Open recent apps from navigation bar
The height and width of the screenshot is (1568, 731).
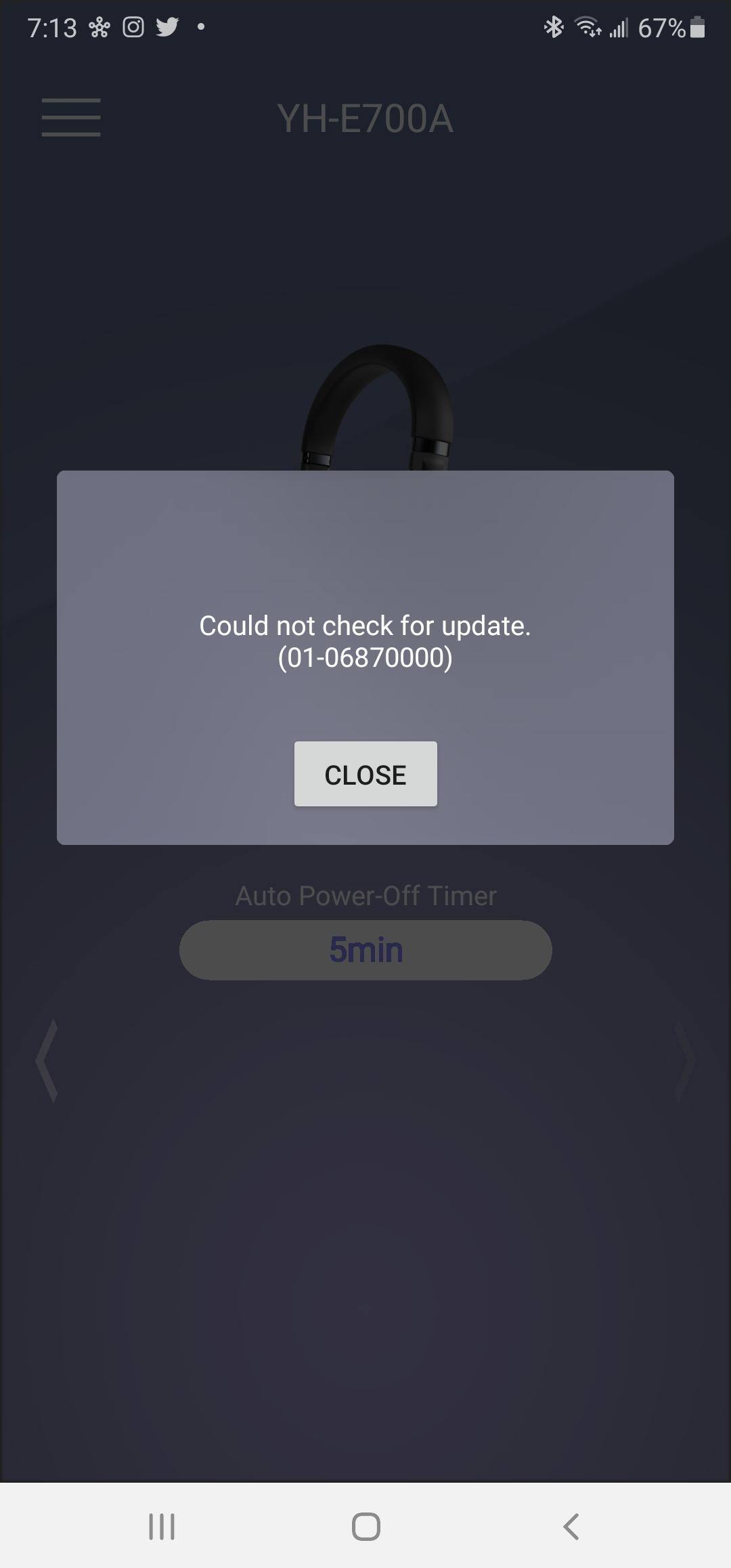point(162,1526)
